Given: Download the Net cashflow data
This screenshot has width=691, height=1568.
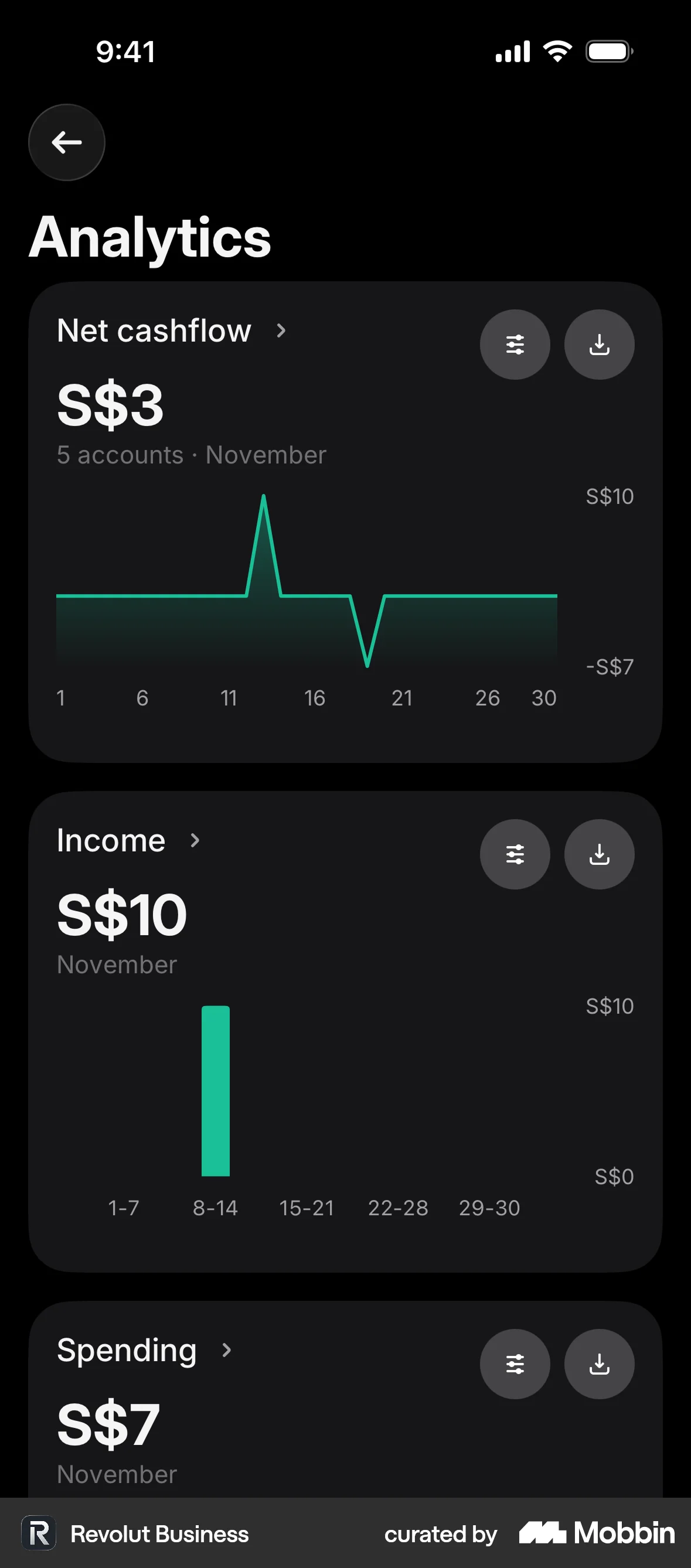Looking at the screenshot, I should (x=599, y=345).
